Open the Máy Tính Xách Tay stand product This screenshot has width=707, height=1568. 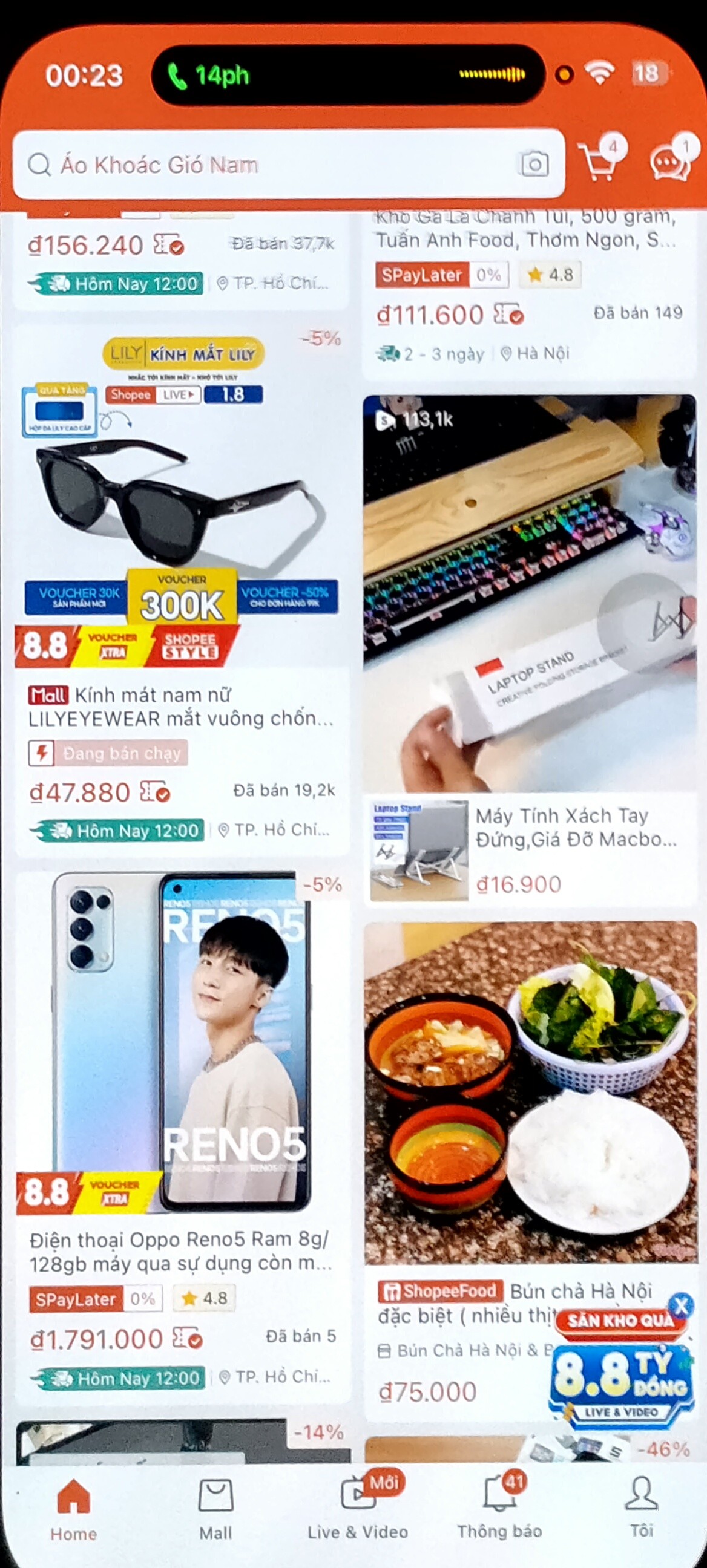click(529, 850)
